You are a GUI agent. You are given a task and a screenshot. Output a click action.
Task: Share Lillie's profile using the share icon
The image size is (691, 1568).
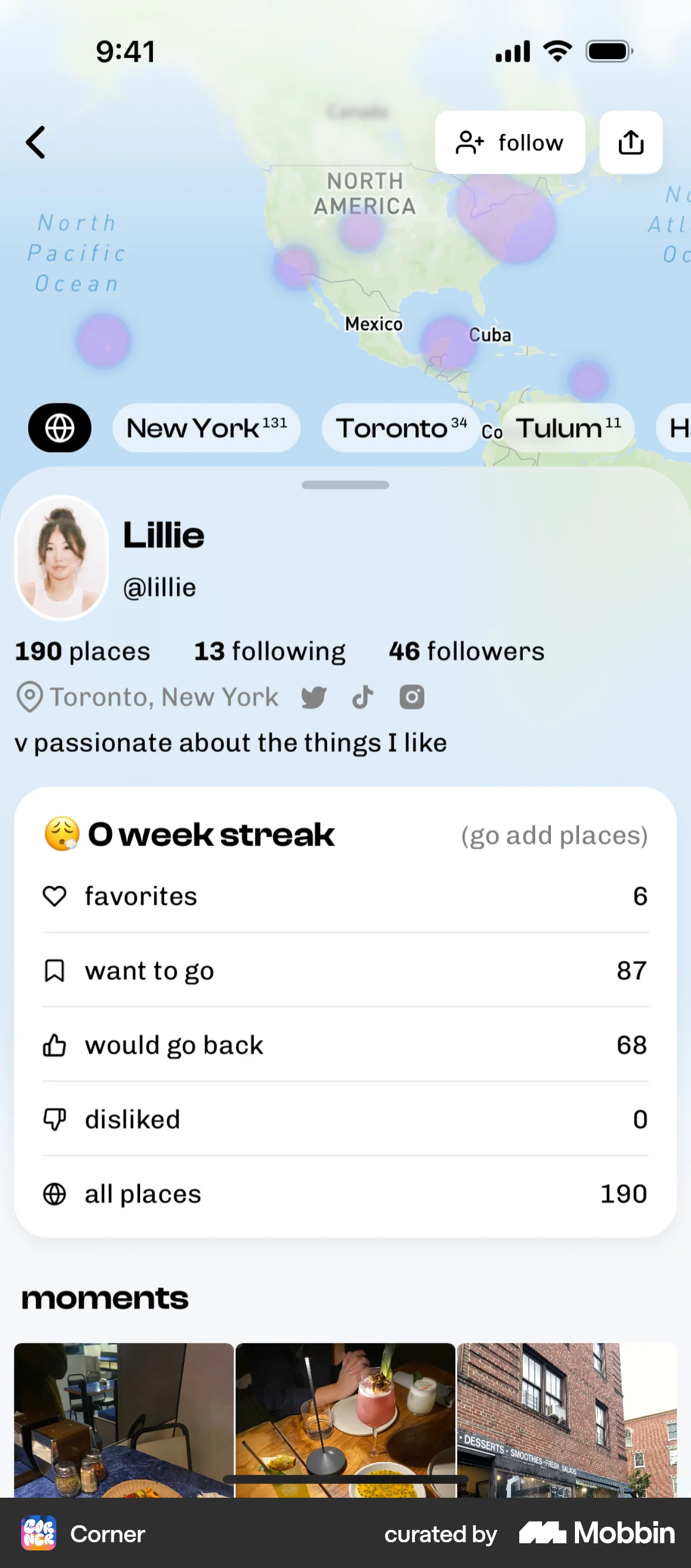point(631,142)
